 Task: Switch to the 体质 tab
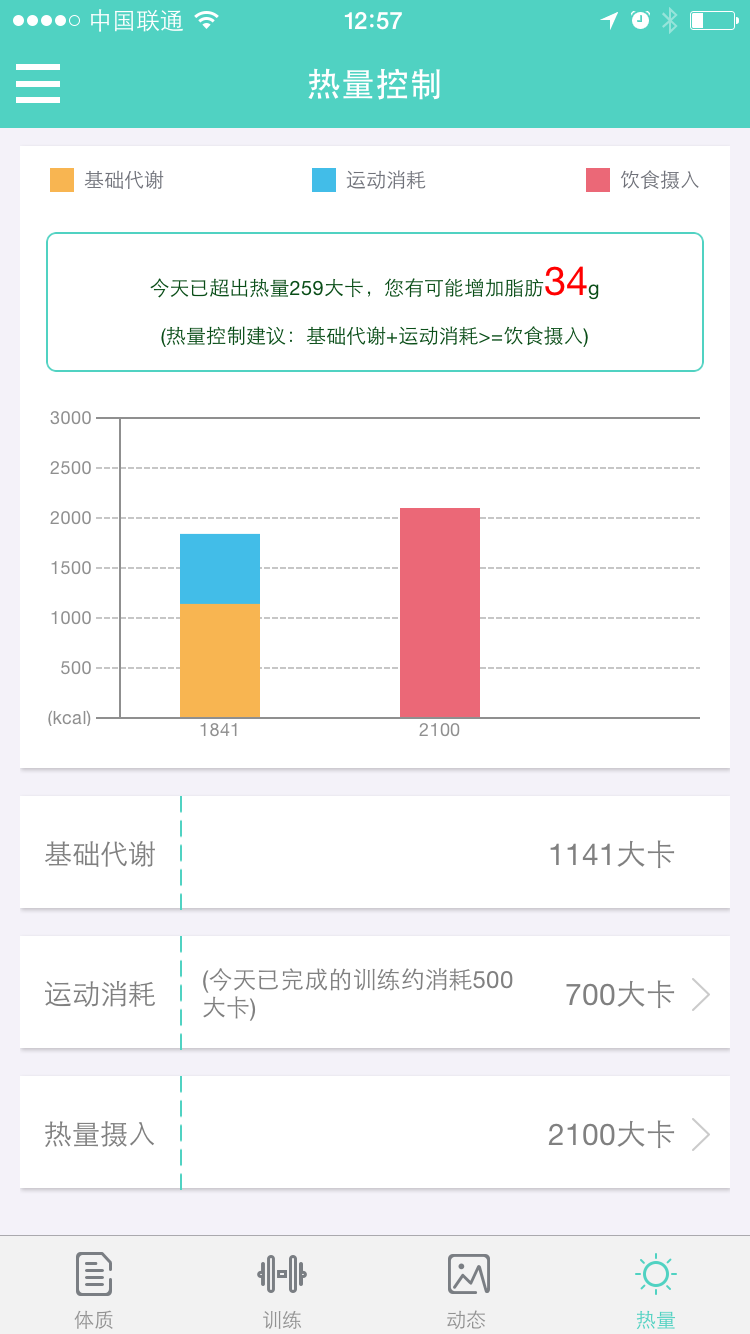click(94, 1288)
